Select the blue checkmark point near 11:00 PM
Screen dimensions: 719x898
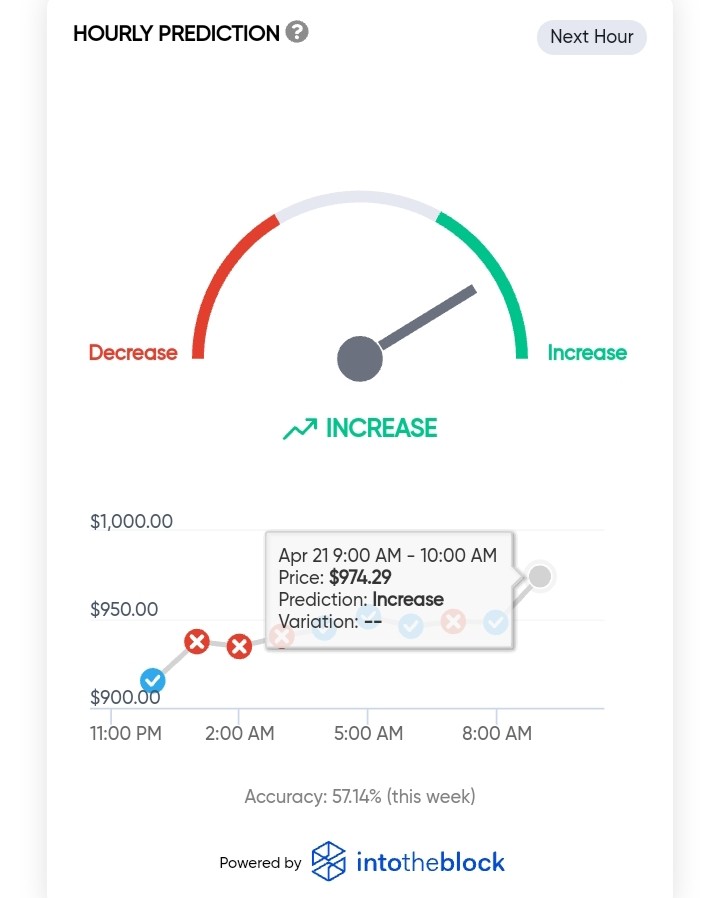[153, 680]
